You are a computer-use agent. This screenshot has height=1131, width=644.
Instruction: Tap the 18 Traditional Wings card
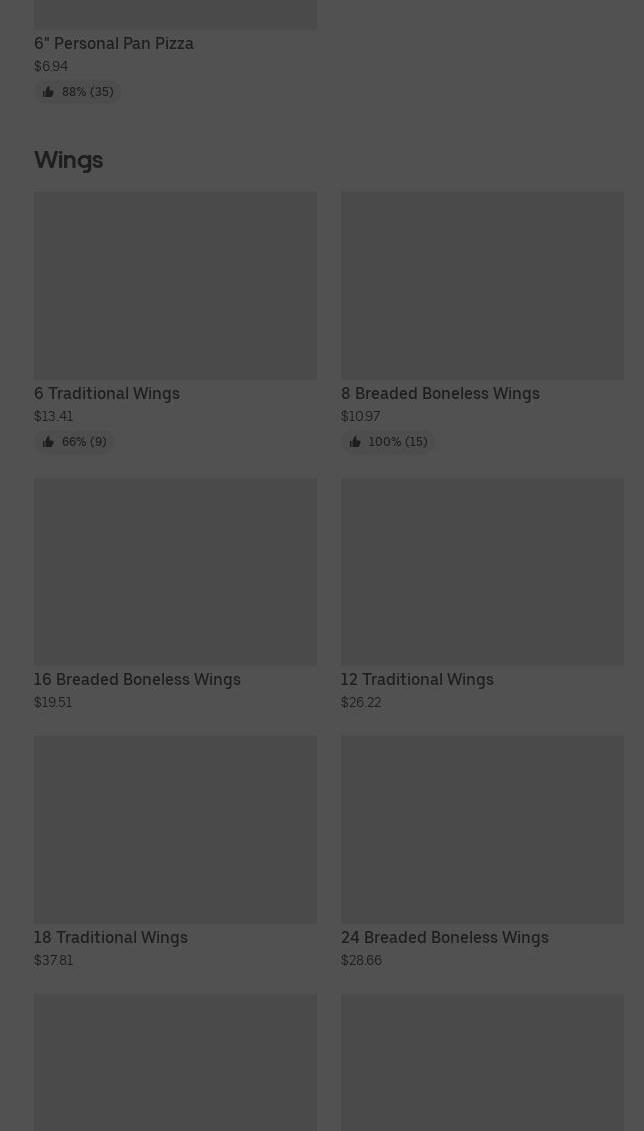click(x=175, y=852)
